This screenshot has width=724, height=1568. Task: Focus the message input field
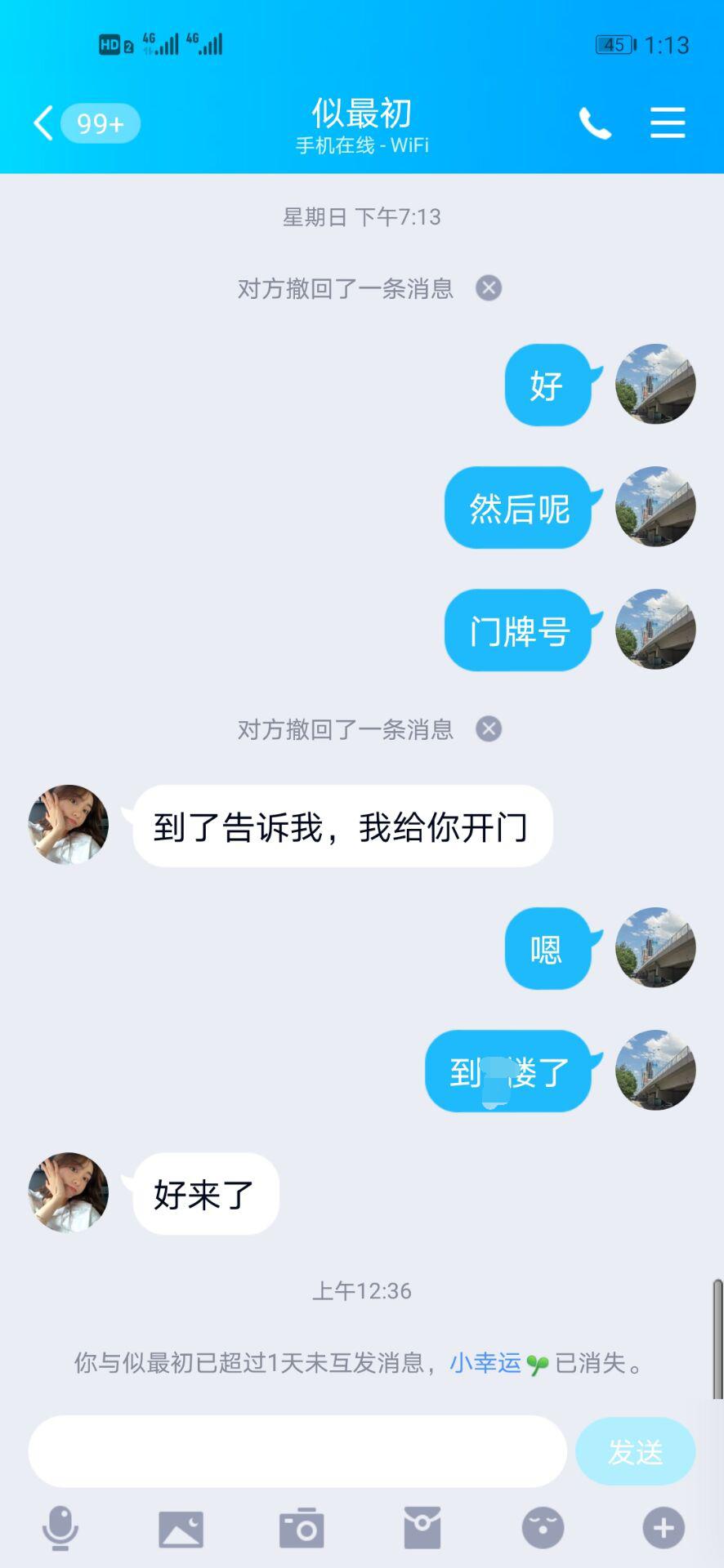[x=297, y=1451]
